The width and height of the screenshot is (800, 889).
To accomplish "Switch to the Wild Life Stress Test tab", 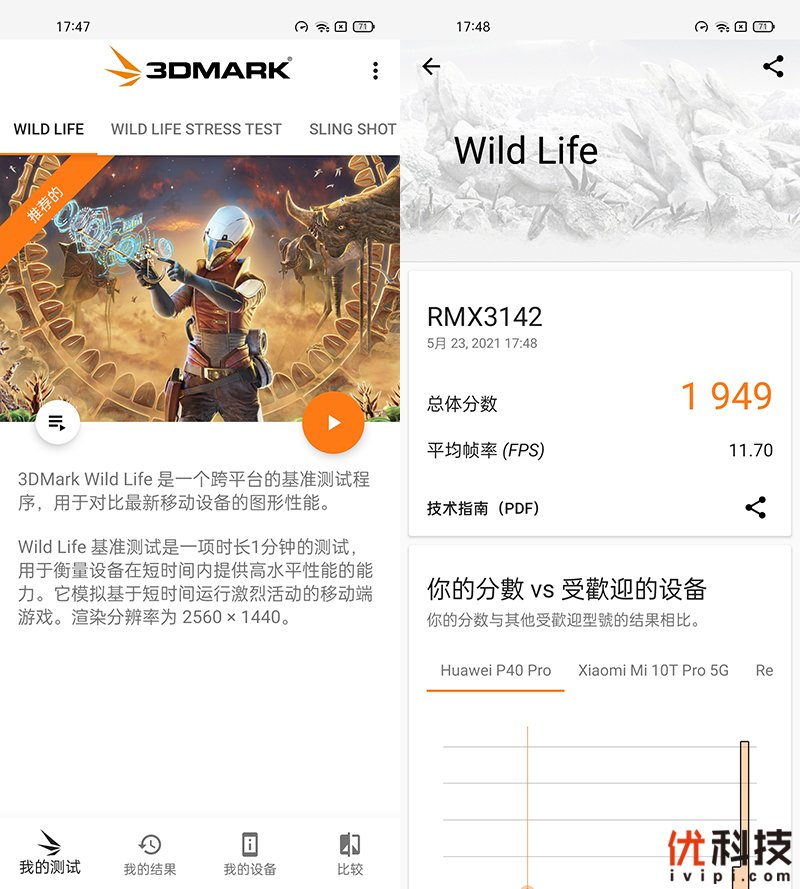I will (x=196, y=129).
